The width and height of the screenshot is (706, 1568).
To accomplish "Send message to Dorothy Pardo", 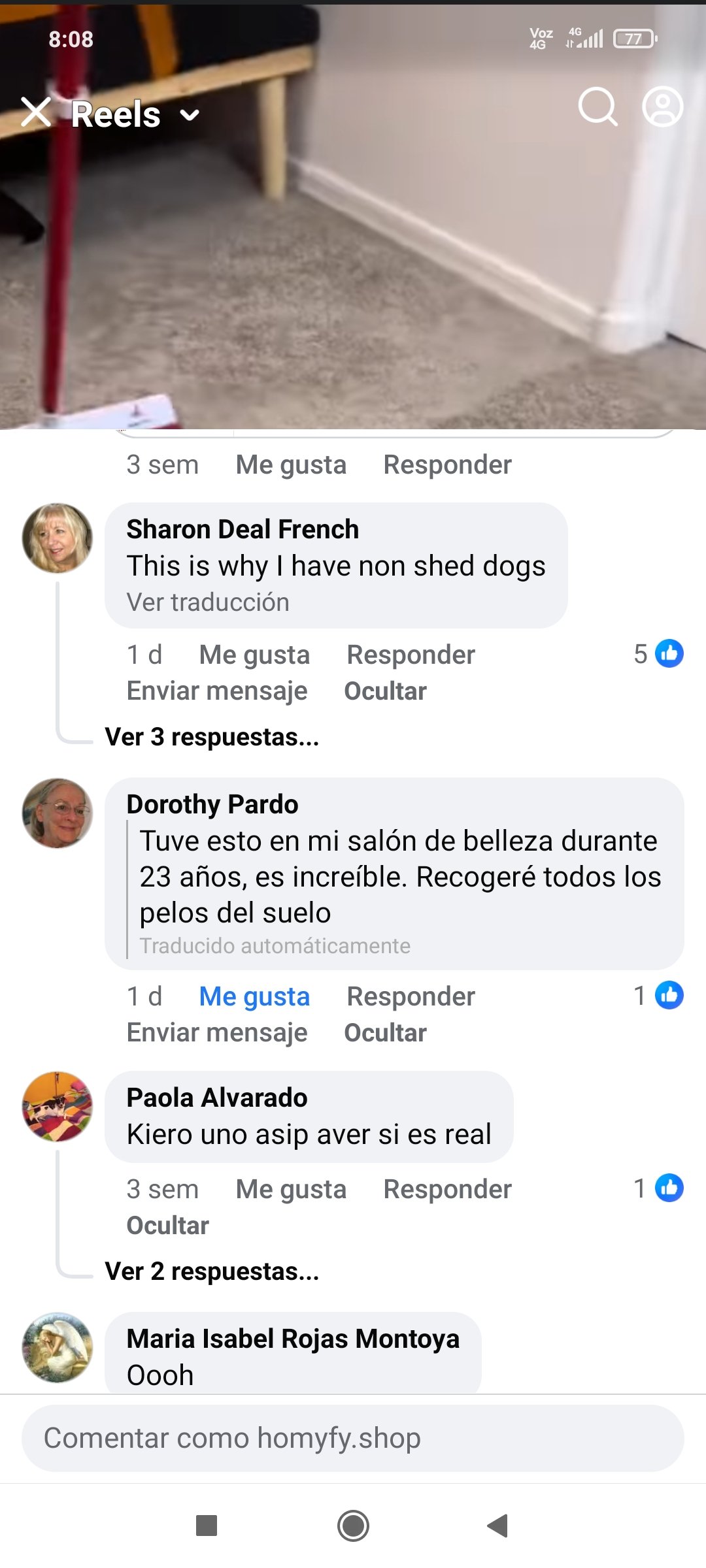I will pos(217,1032).
